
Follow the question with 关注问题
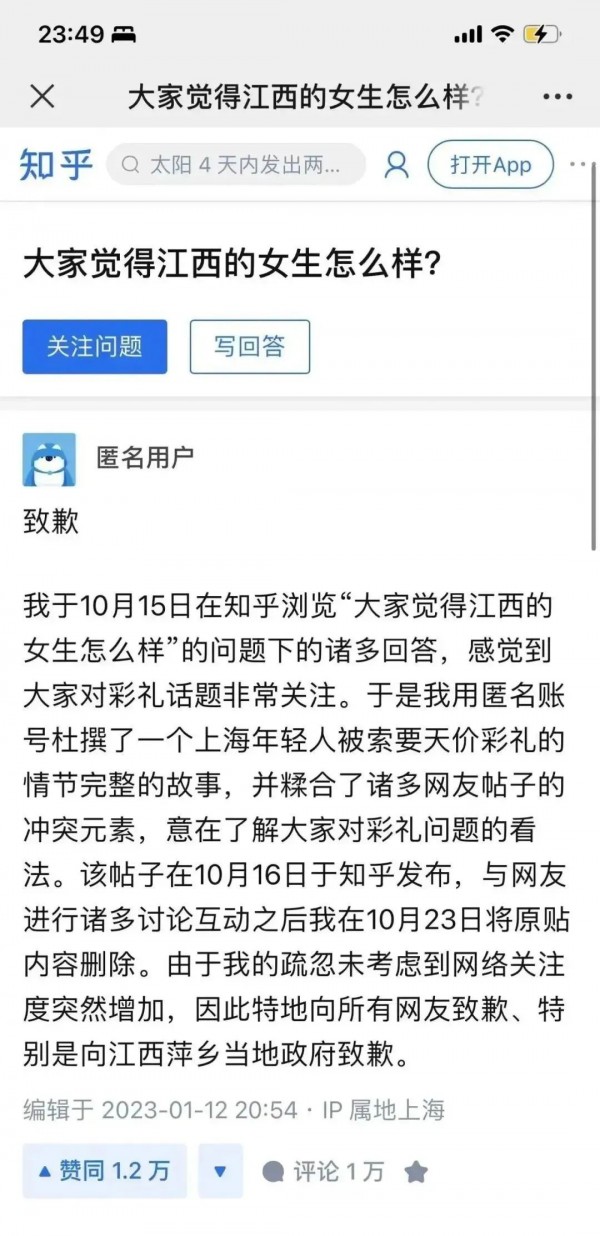(x=95, y=347)
